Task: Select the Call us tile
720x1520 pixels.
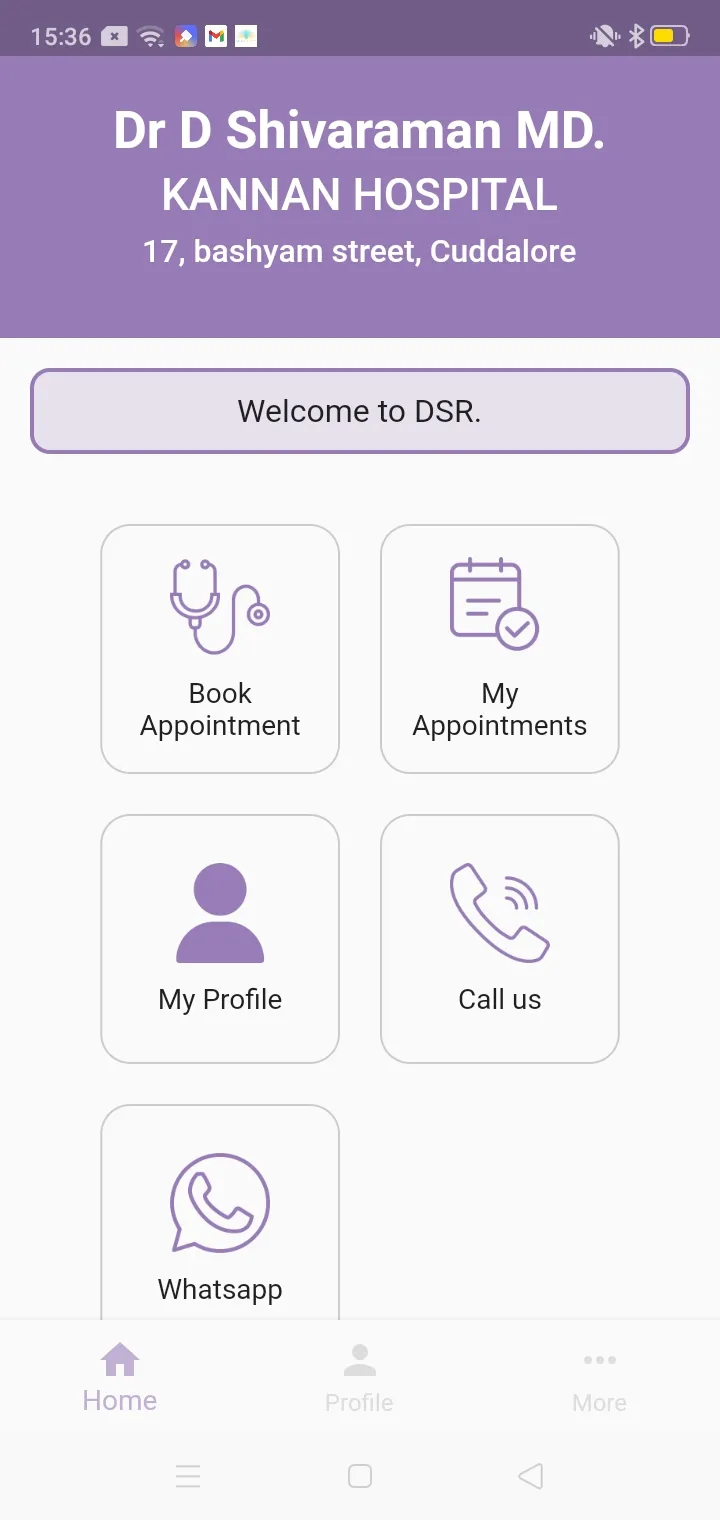Action: [x=500, y=939]
